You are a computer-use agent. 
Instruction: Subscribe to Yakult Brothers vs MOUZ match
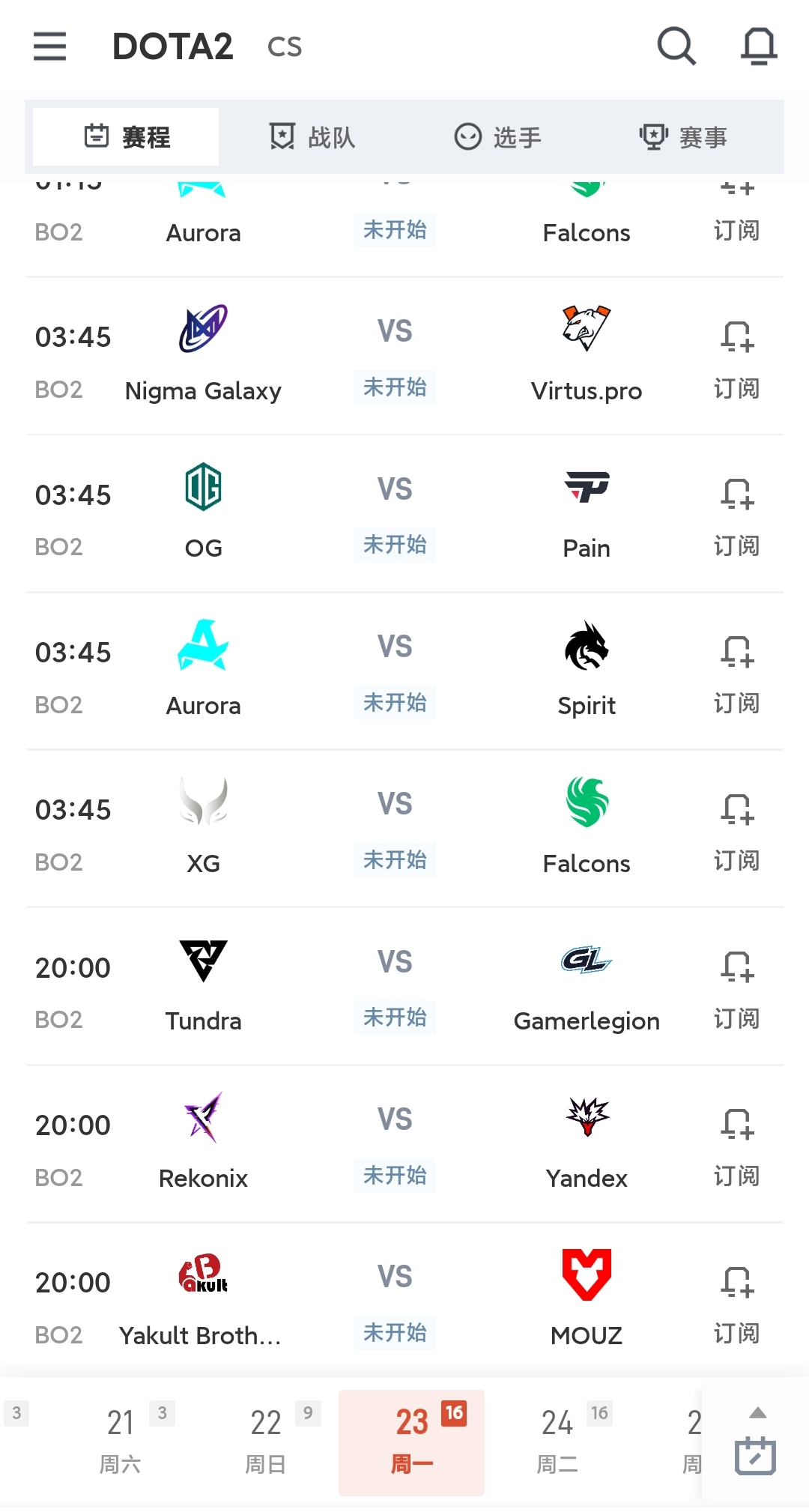736,1301
